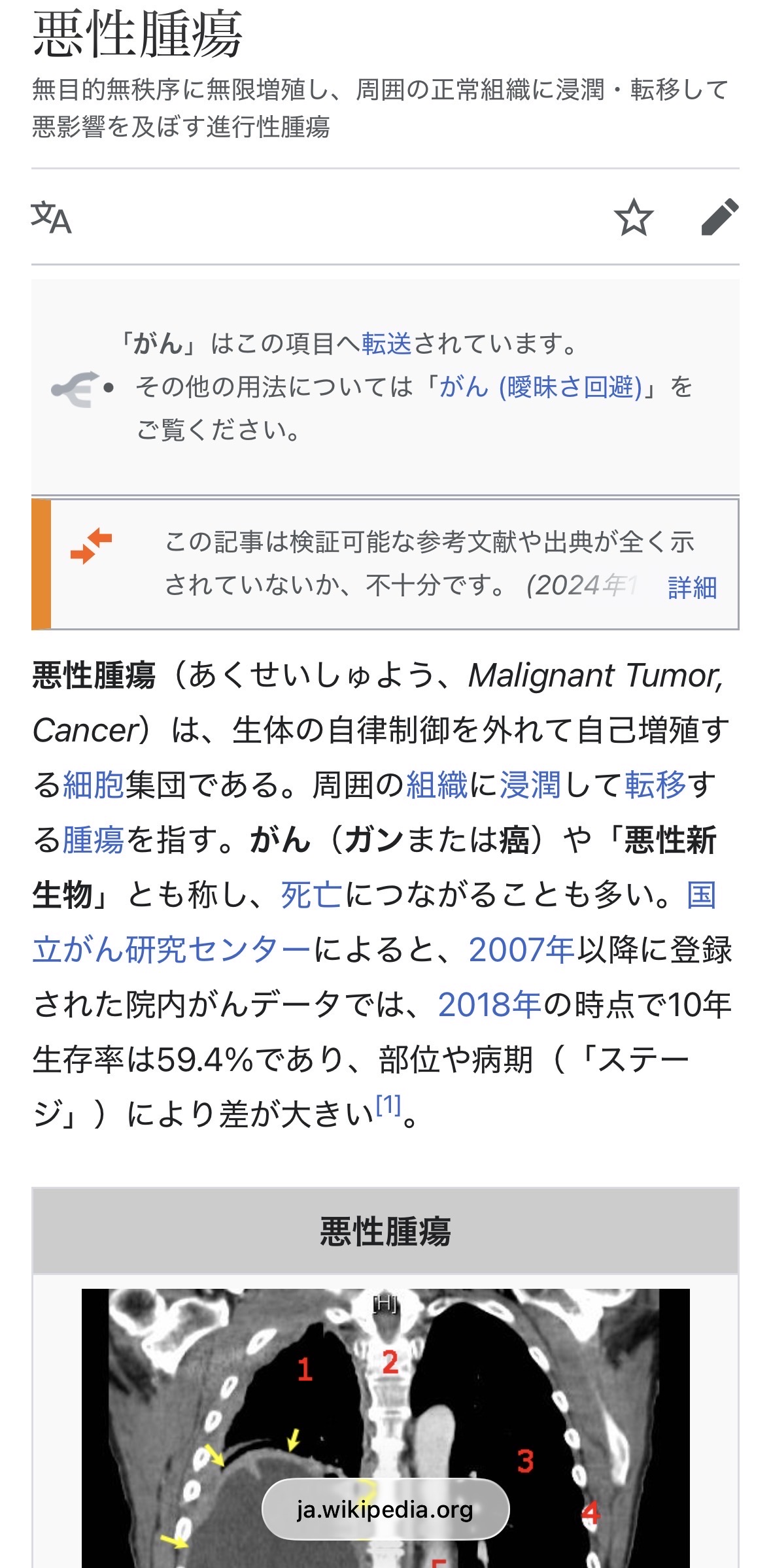This screenshot has width=771, height=1568.
Task: Open the 転移 article link
Action: click(x=655, y=785)
